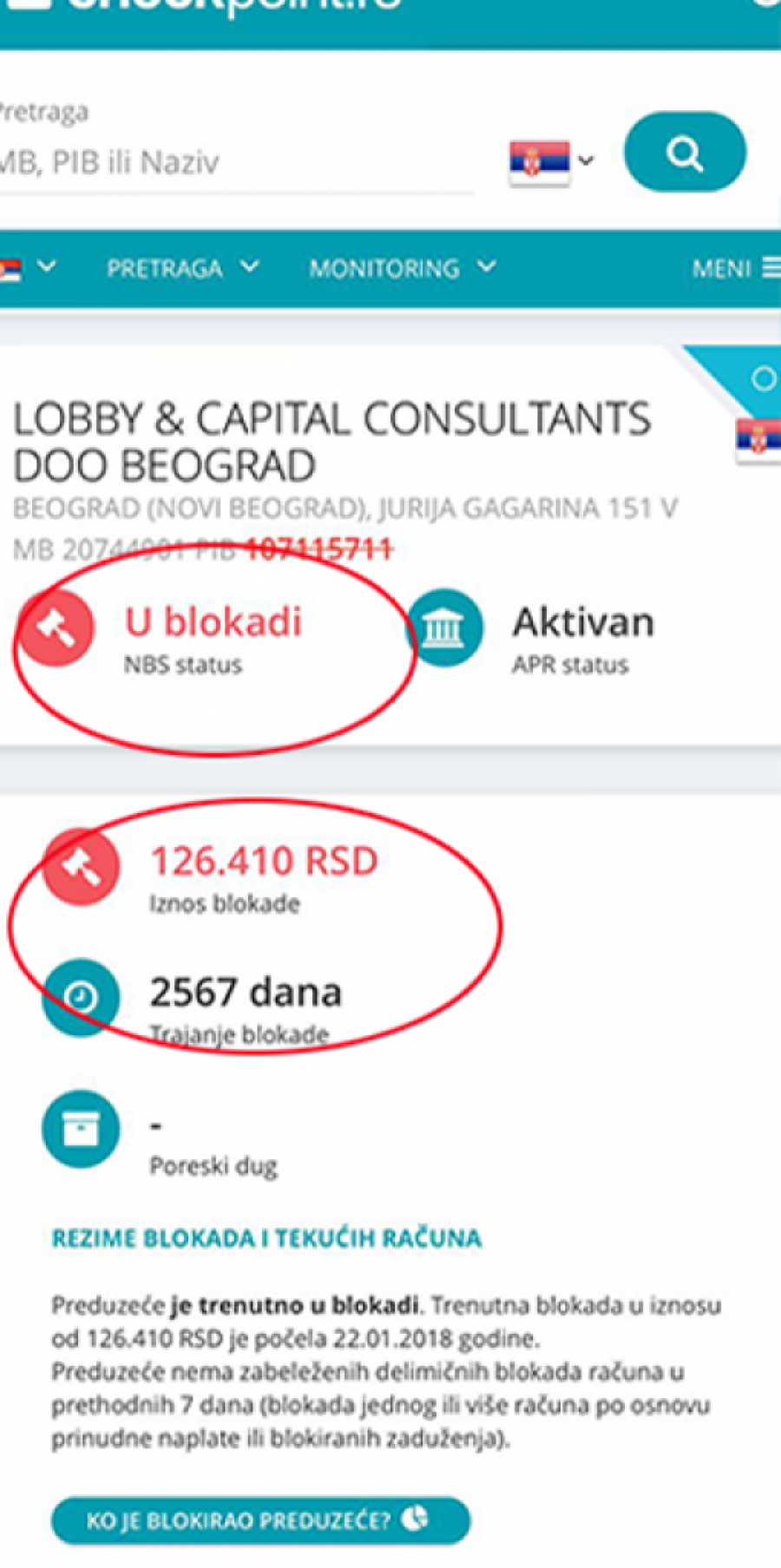Tap the magnifier search button
781x1568 pixels.
pos(685,153)
